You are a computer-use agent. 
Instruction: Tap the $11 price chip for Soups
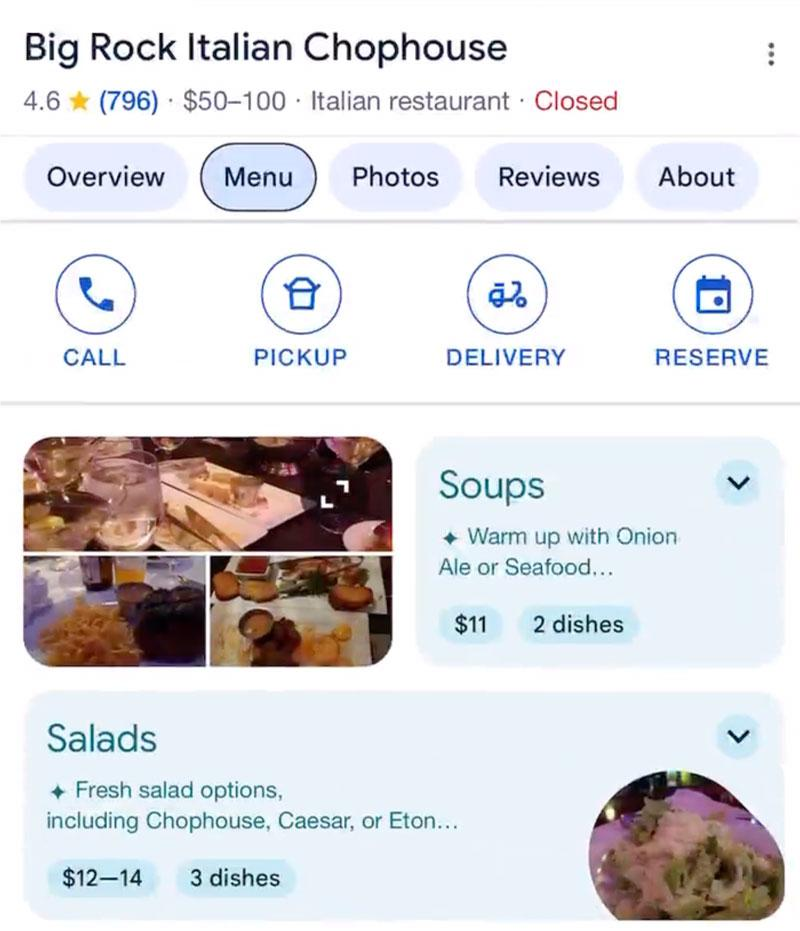pyautogui.click(x=470, y=624)
